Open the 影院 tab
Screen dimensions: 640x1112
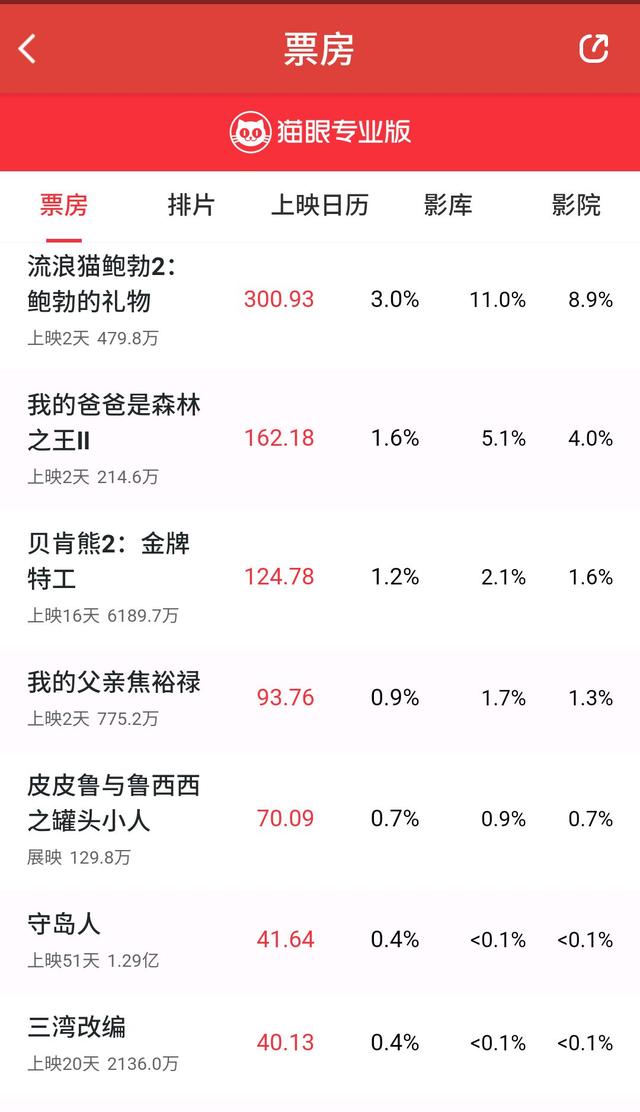(576, 205)
